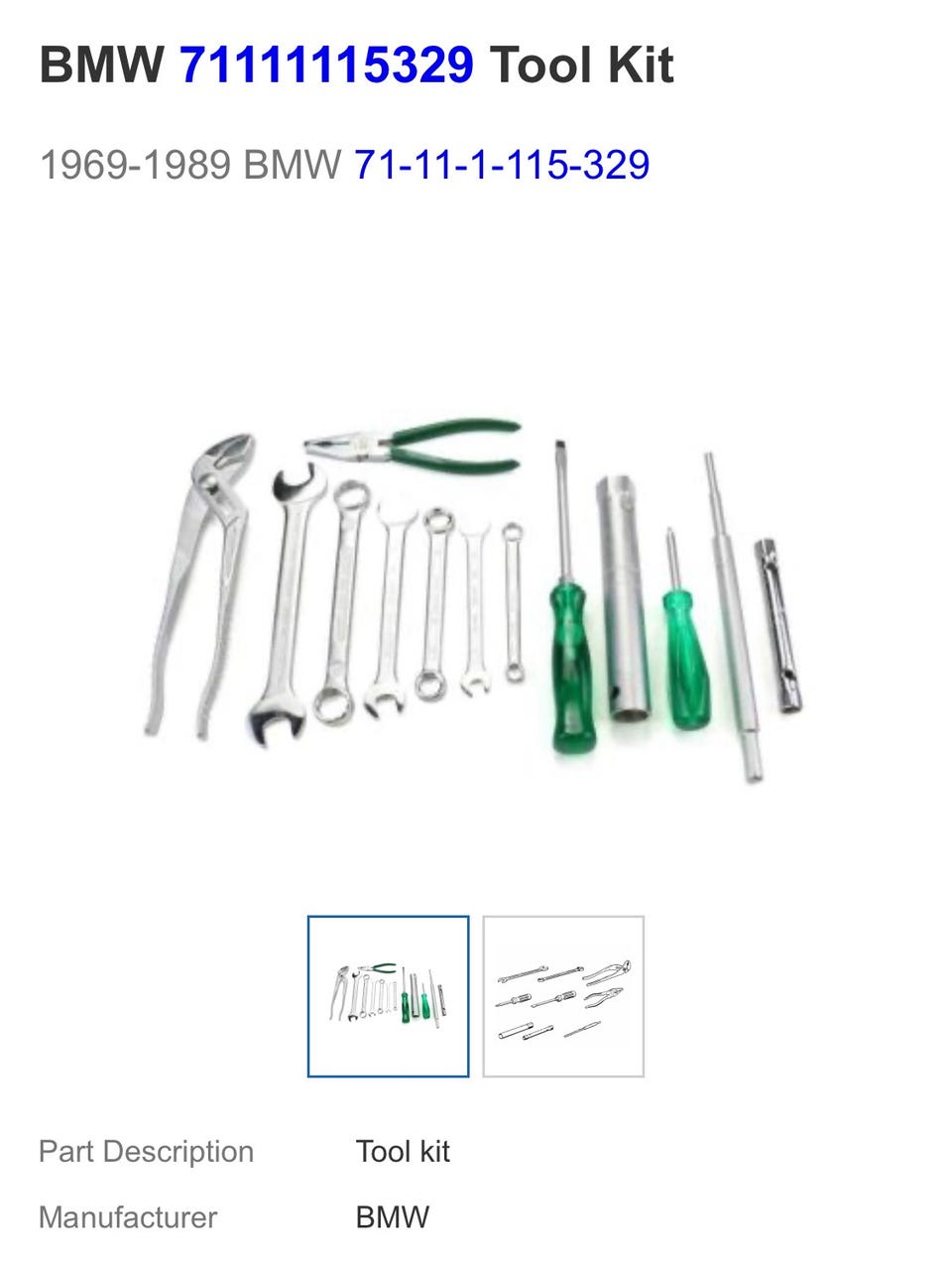This screenshot has width=952, height=1265.
Task: Select the line-drawing diagram thumbnail
Action: (x=563, y=996)
